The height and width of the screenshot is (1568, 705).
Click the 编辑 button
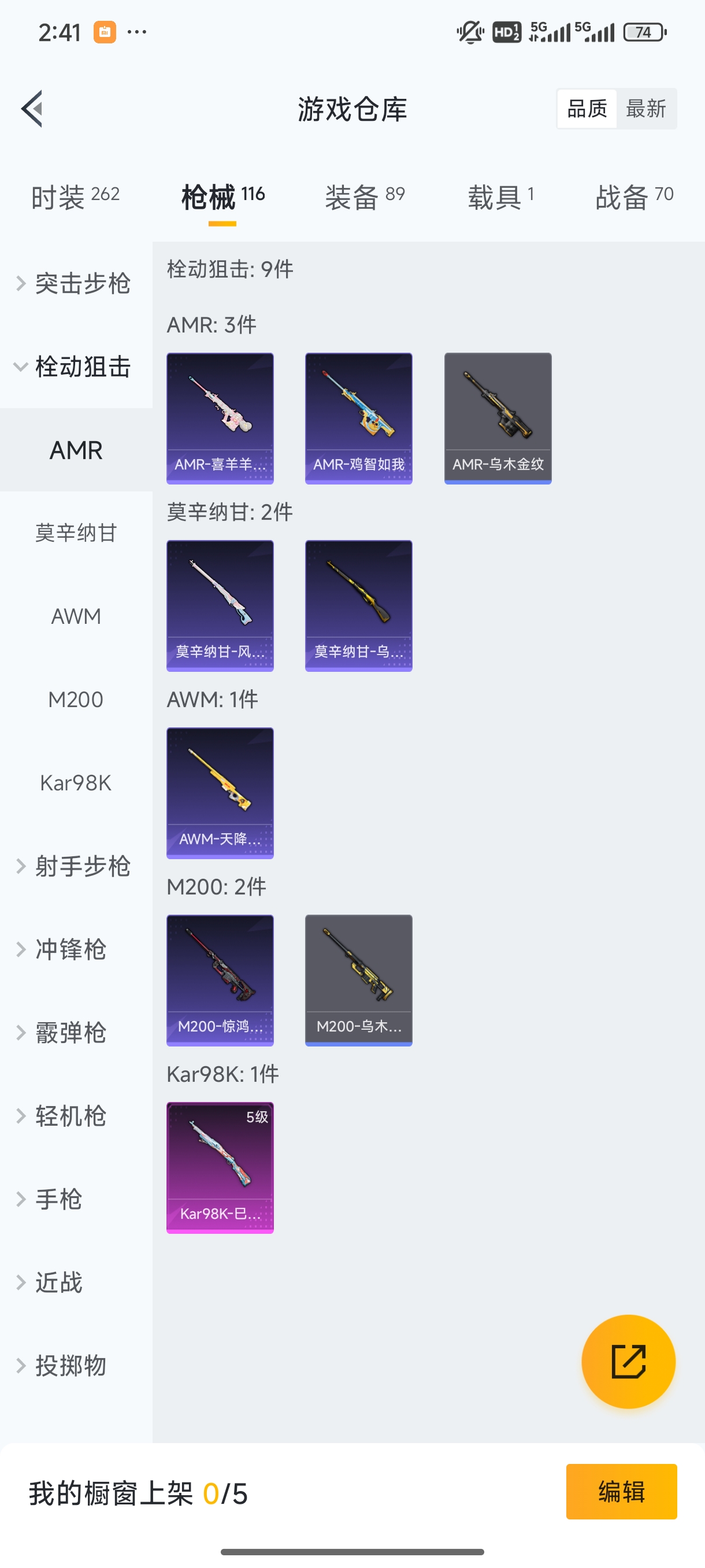(622, 1492)
